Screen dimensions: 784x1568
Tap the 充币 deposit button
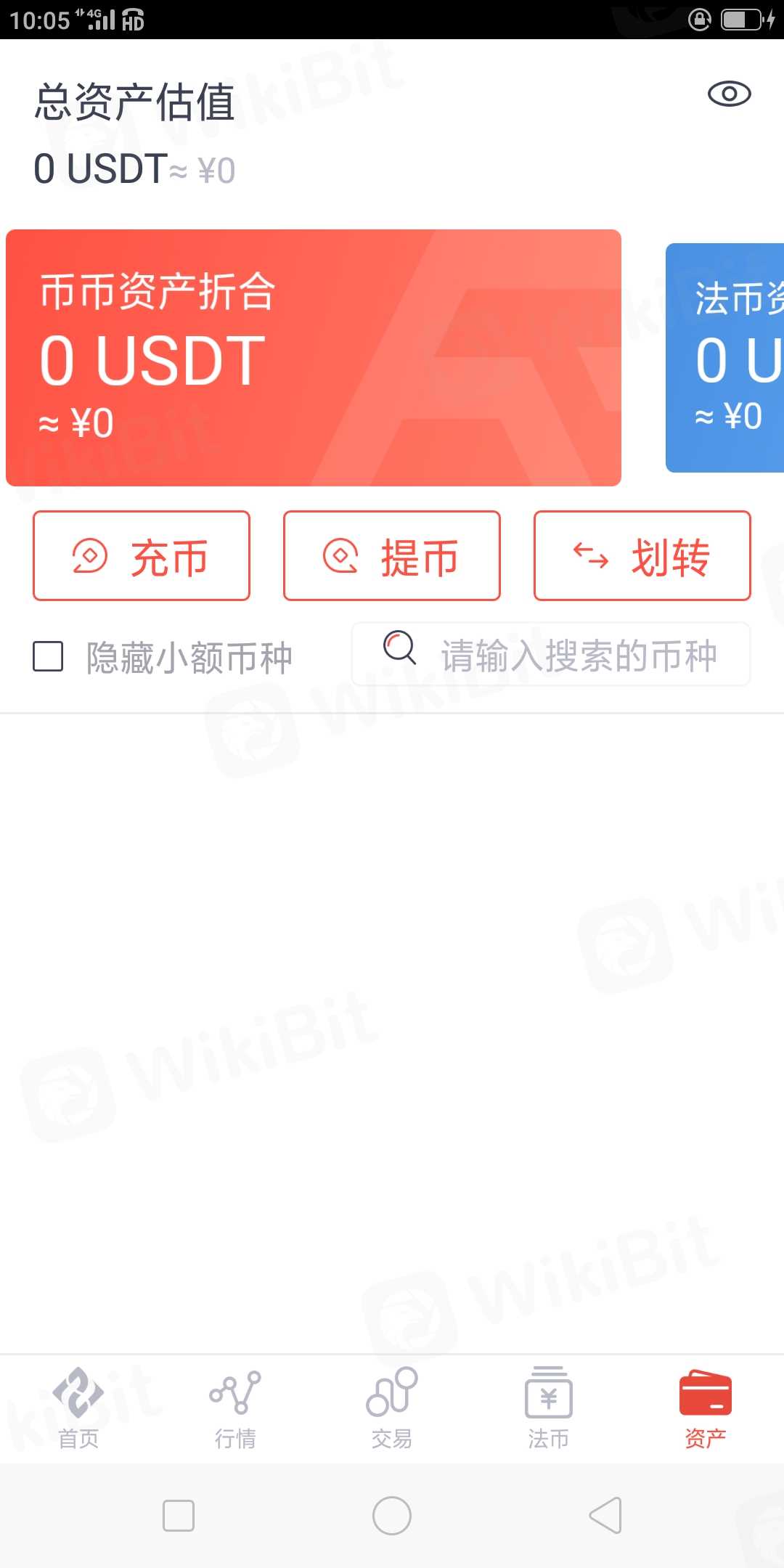tap(142, 556)
